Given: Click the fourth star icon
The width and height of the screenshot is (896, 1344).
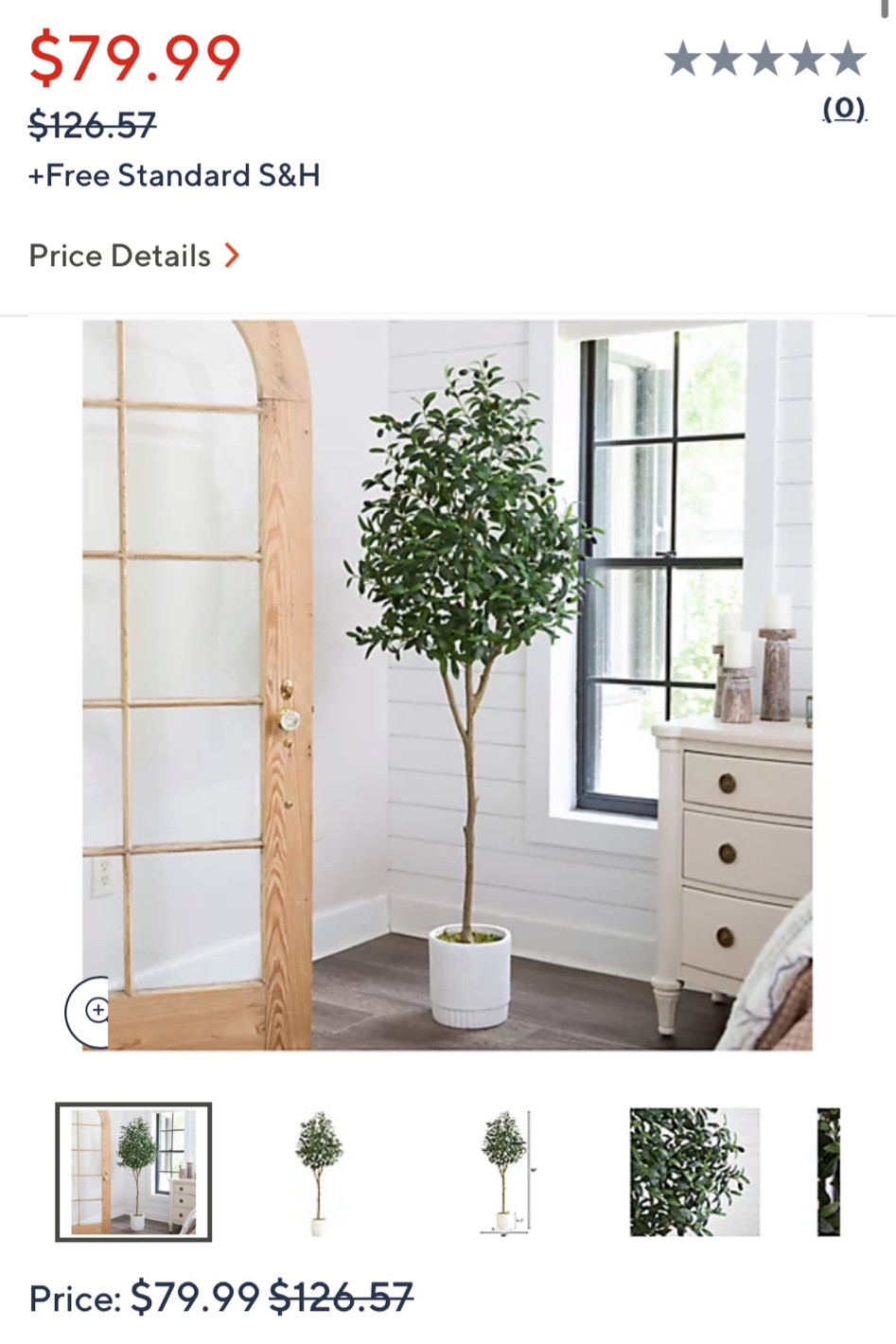Looking at the screenshot, I should pos(807,61).
